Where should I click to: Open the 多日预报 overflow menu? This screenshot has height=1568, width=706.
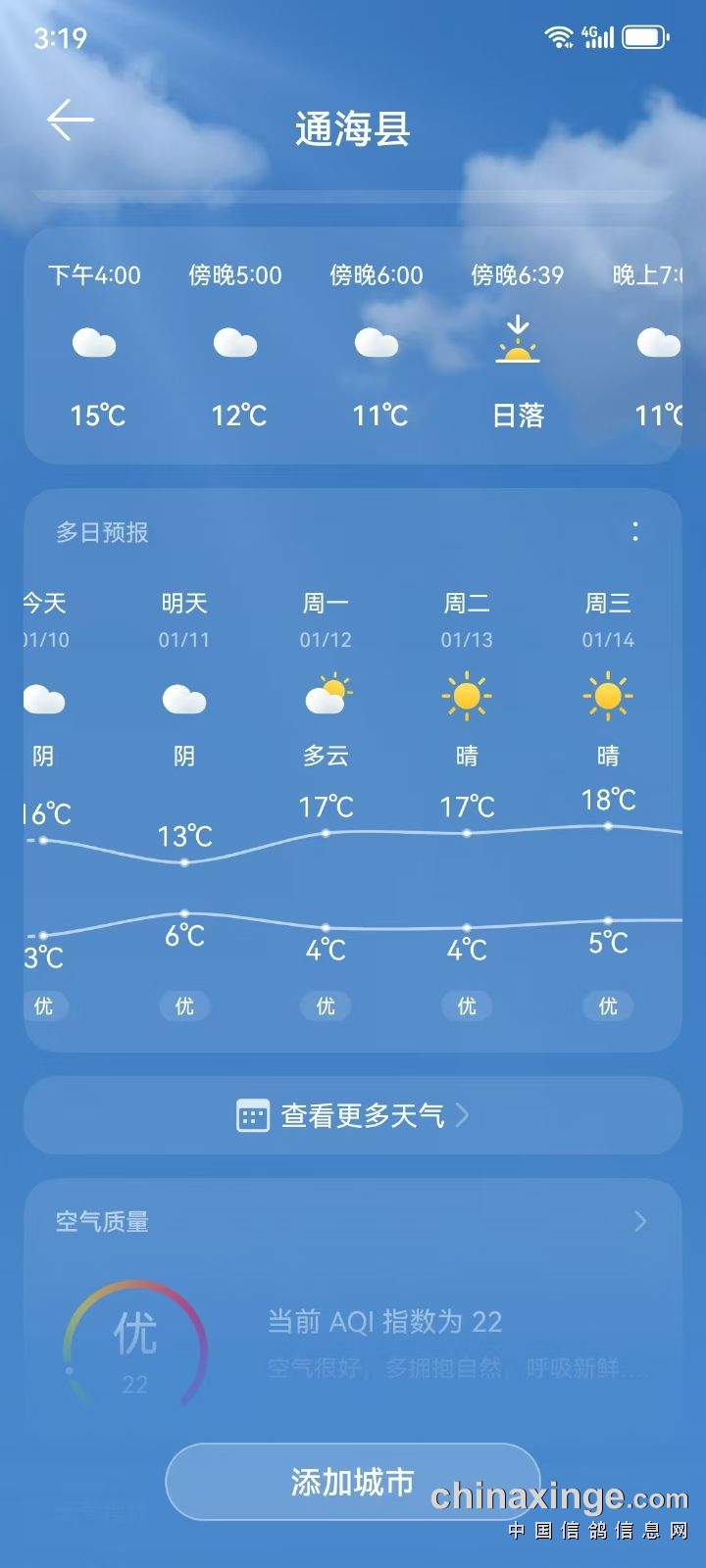coord(635,531)
